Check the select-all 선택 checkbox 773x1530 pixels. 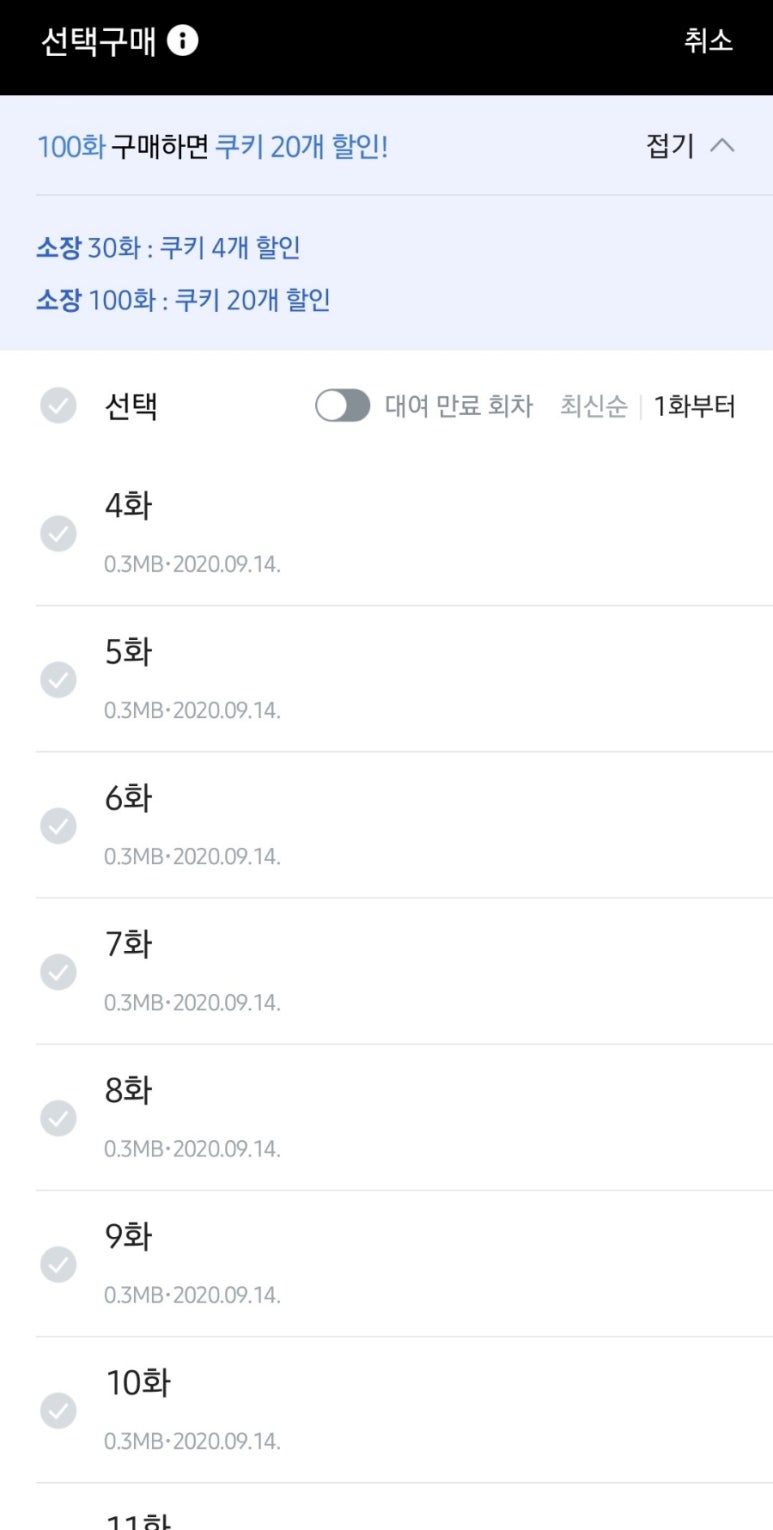[x=58, y=406]
